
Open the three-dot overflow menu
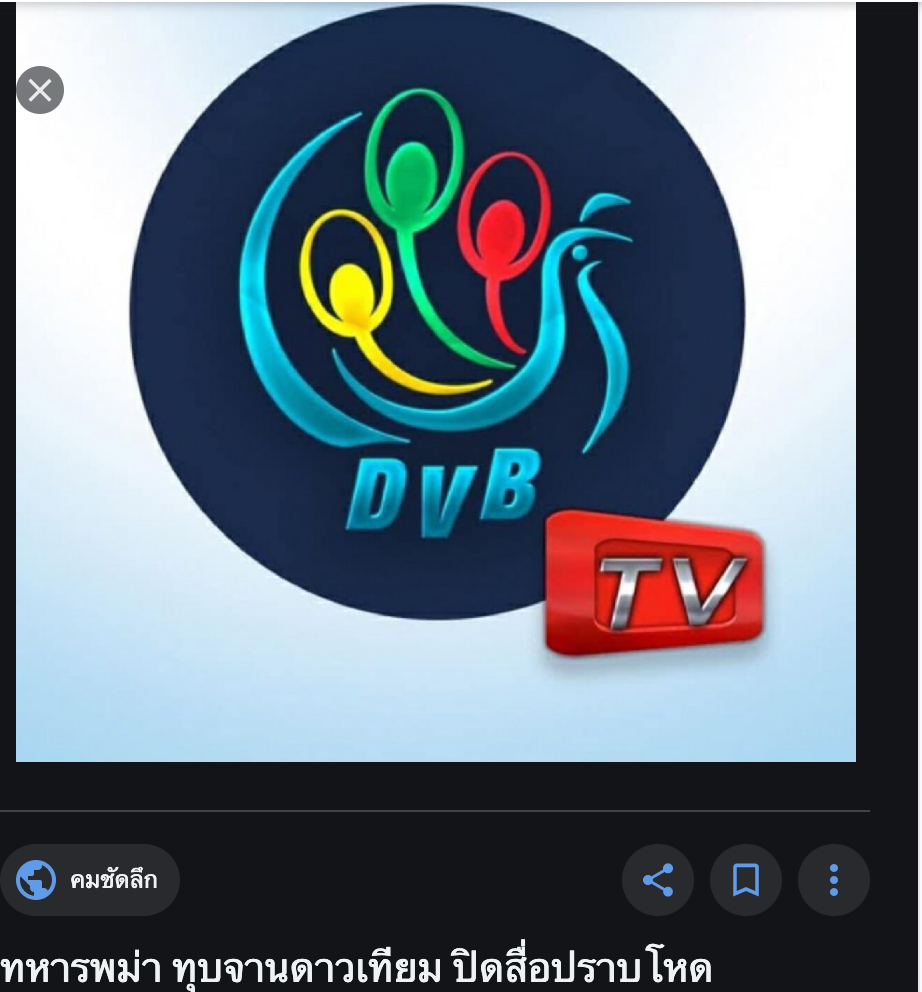[x=833, y=880]
